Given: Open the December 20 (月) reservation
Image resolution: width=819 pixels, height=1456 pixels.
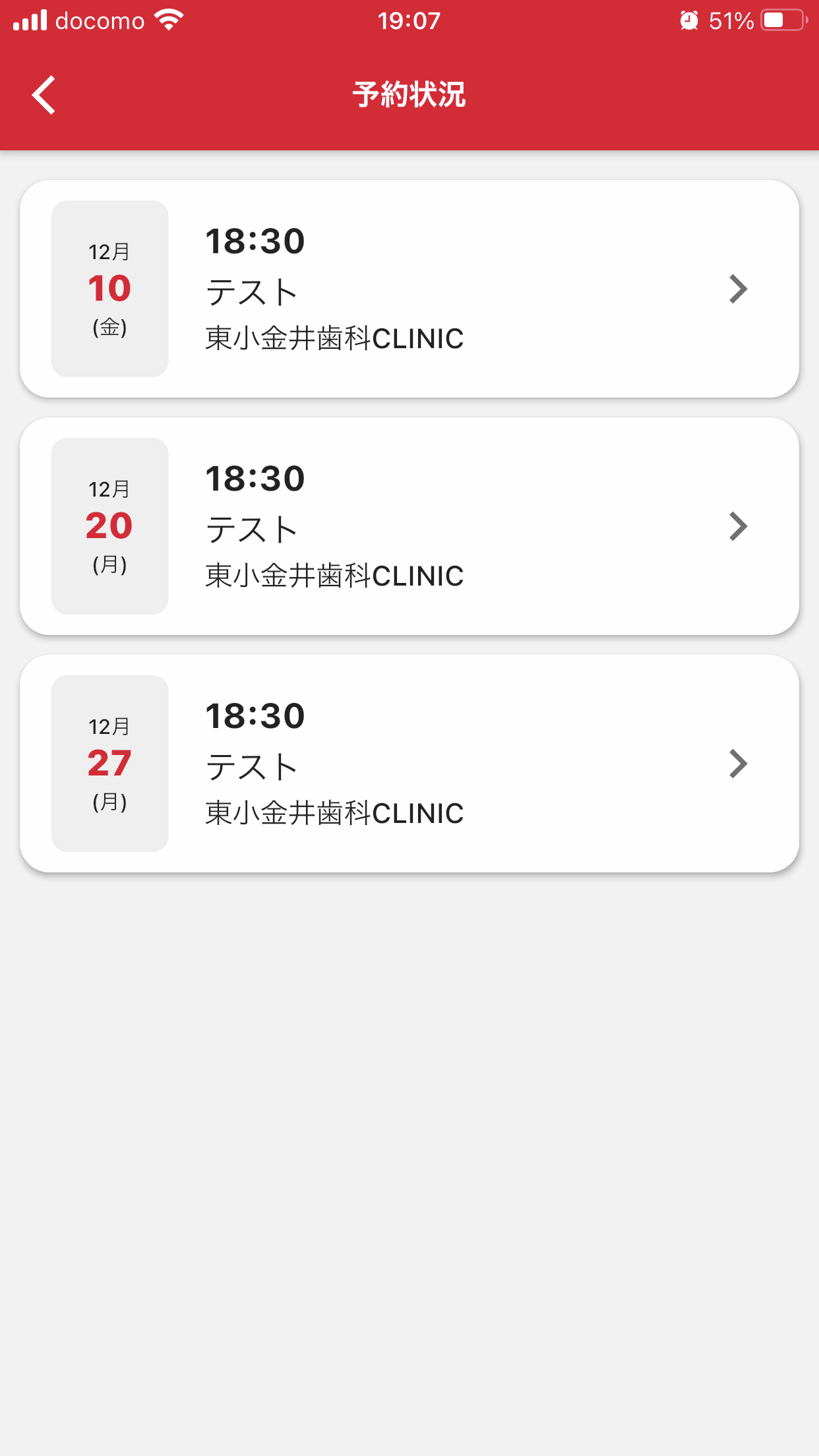Looking at the screenshot, I should 409,526.
